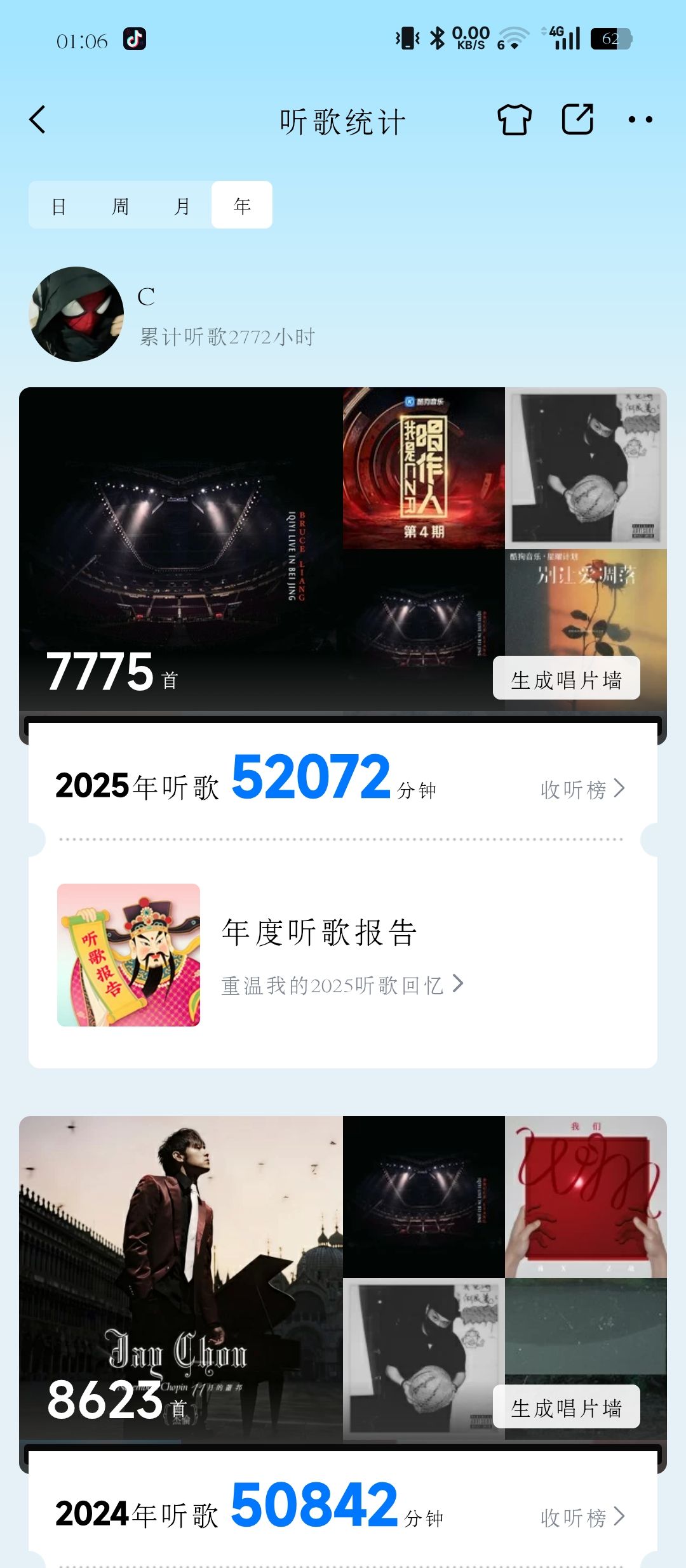
Task: Switch to the 月 tab
Action: point(182,206)
